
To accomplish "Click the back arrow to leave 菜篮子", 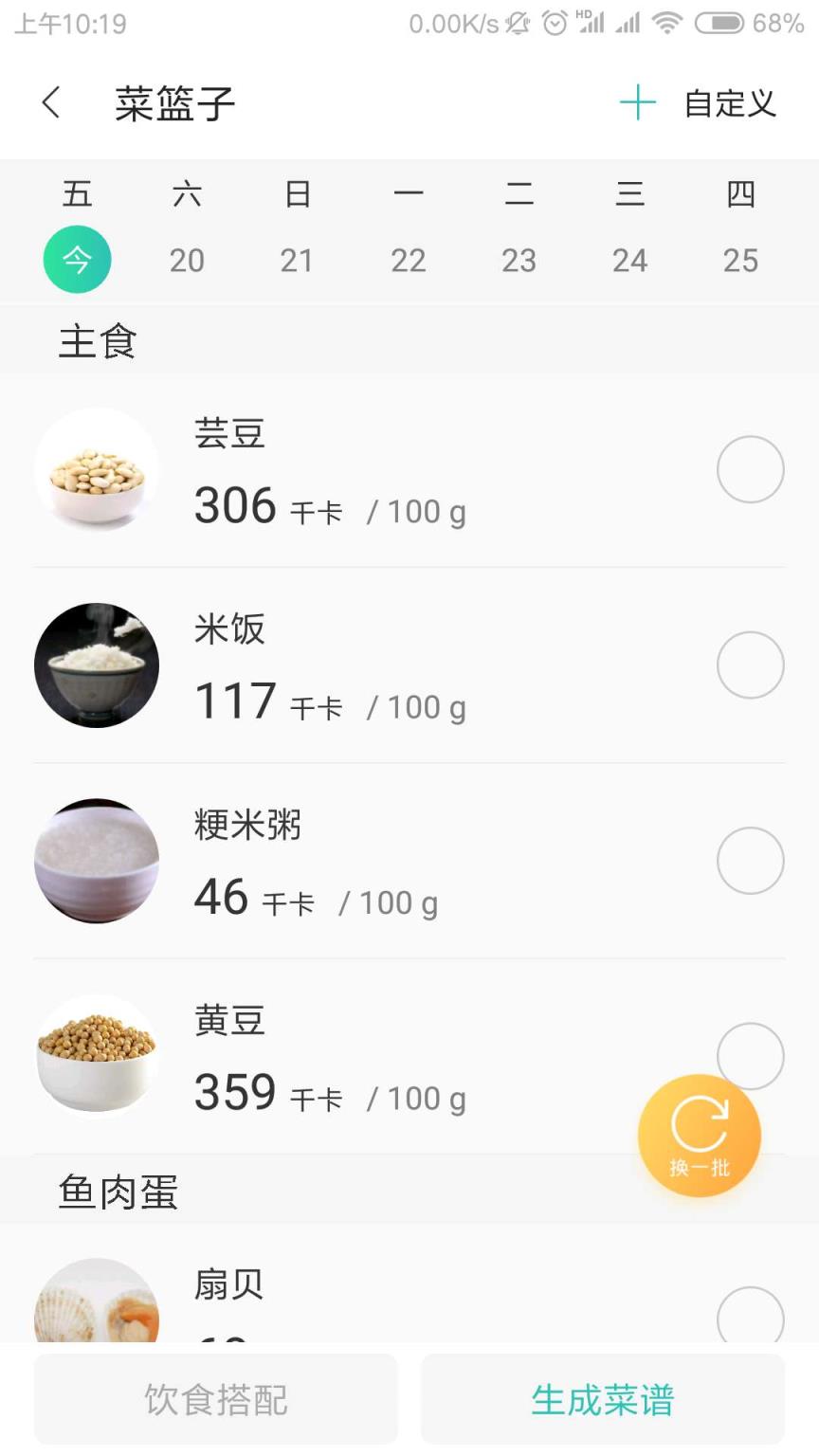I will coord(51,102).
